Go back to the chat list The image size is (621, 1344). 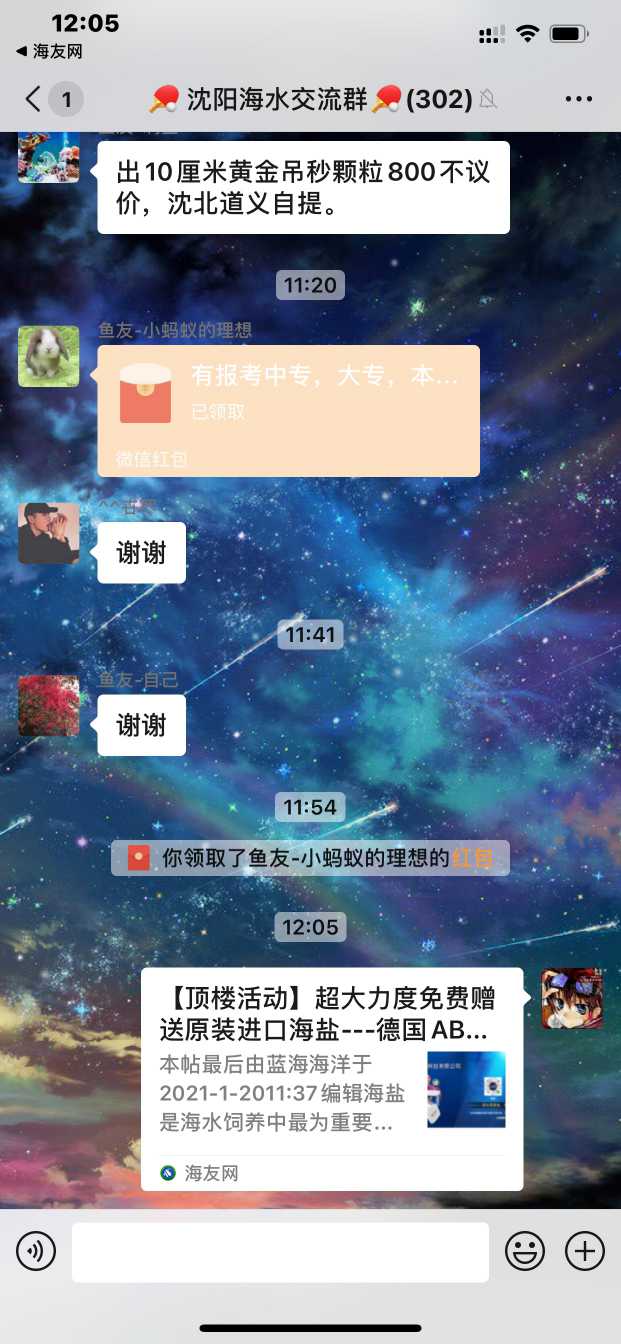(35, 99)
